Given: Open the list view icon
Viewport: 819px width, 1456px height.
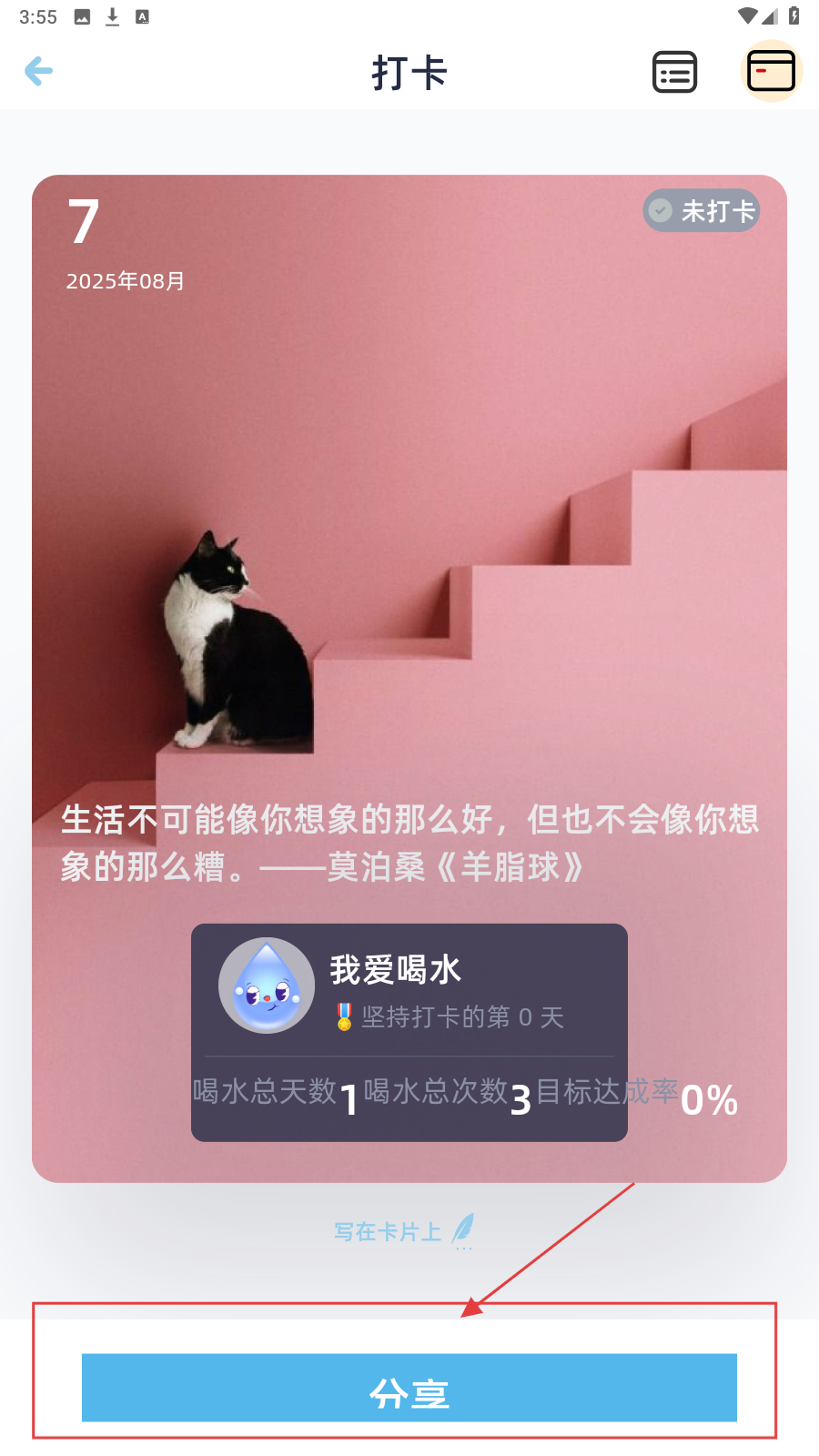Looking at the screenshot, I should click(x=674, y=72).
